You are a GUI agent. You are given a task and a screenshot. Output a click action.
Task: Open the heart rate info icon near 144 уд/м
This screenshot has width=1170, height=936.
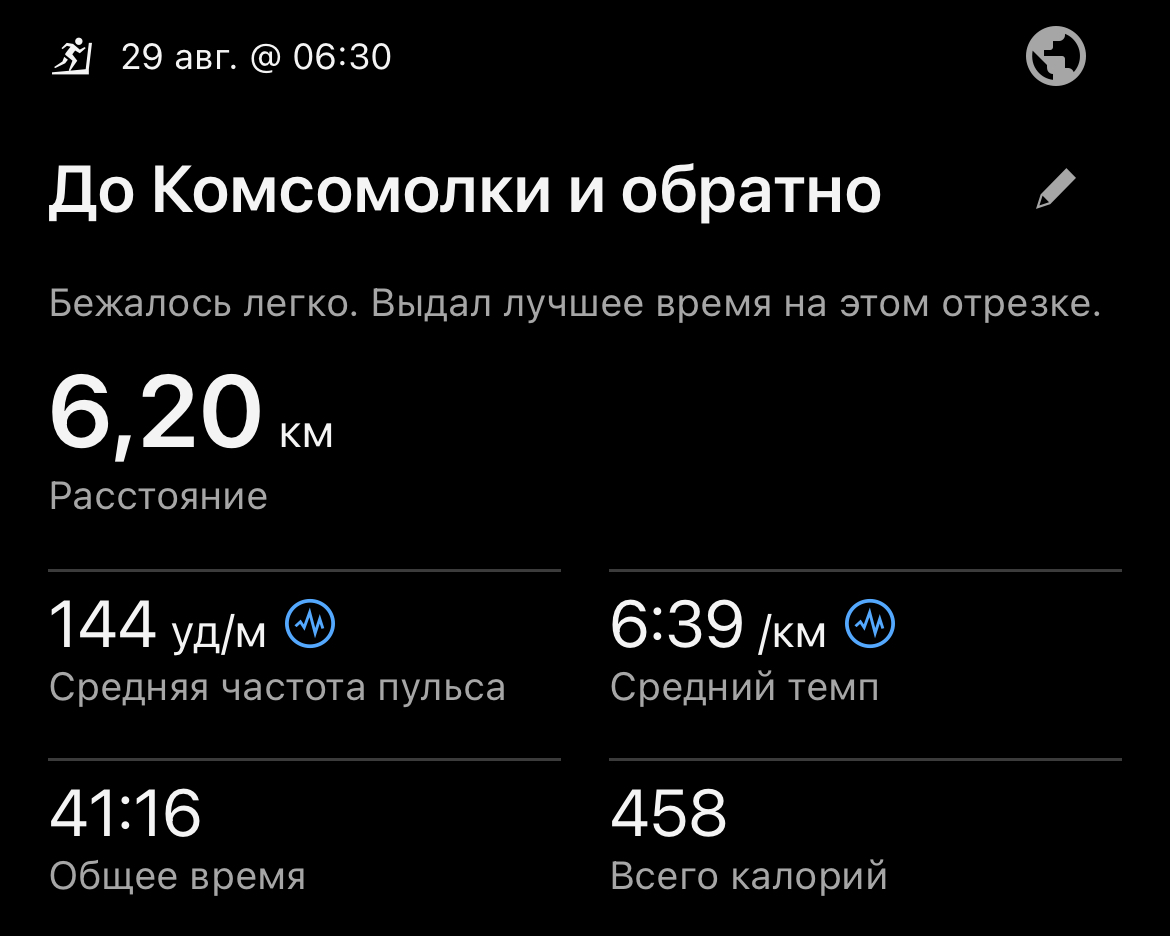(x=311, y=625)
